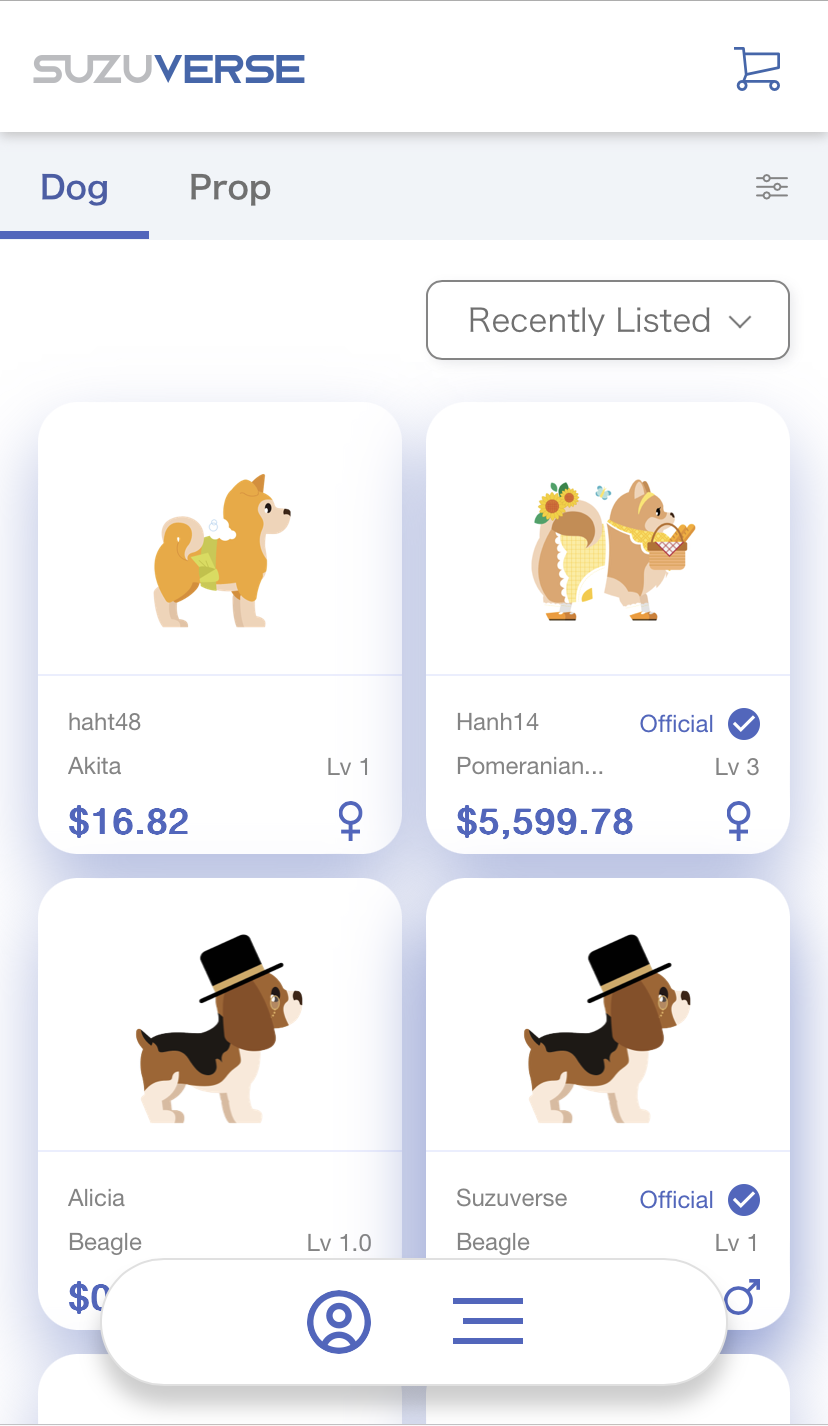The image size is (828, 1426).
Task: Switch to the Prop tab
Action: click(x=230, y=188)
